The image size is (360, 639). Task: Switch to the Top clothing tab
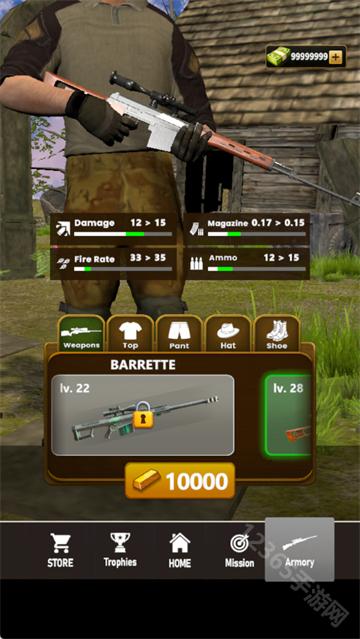point(130,333)
